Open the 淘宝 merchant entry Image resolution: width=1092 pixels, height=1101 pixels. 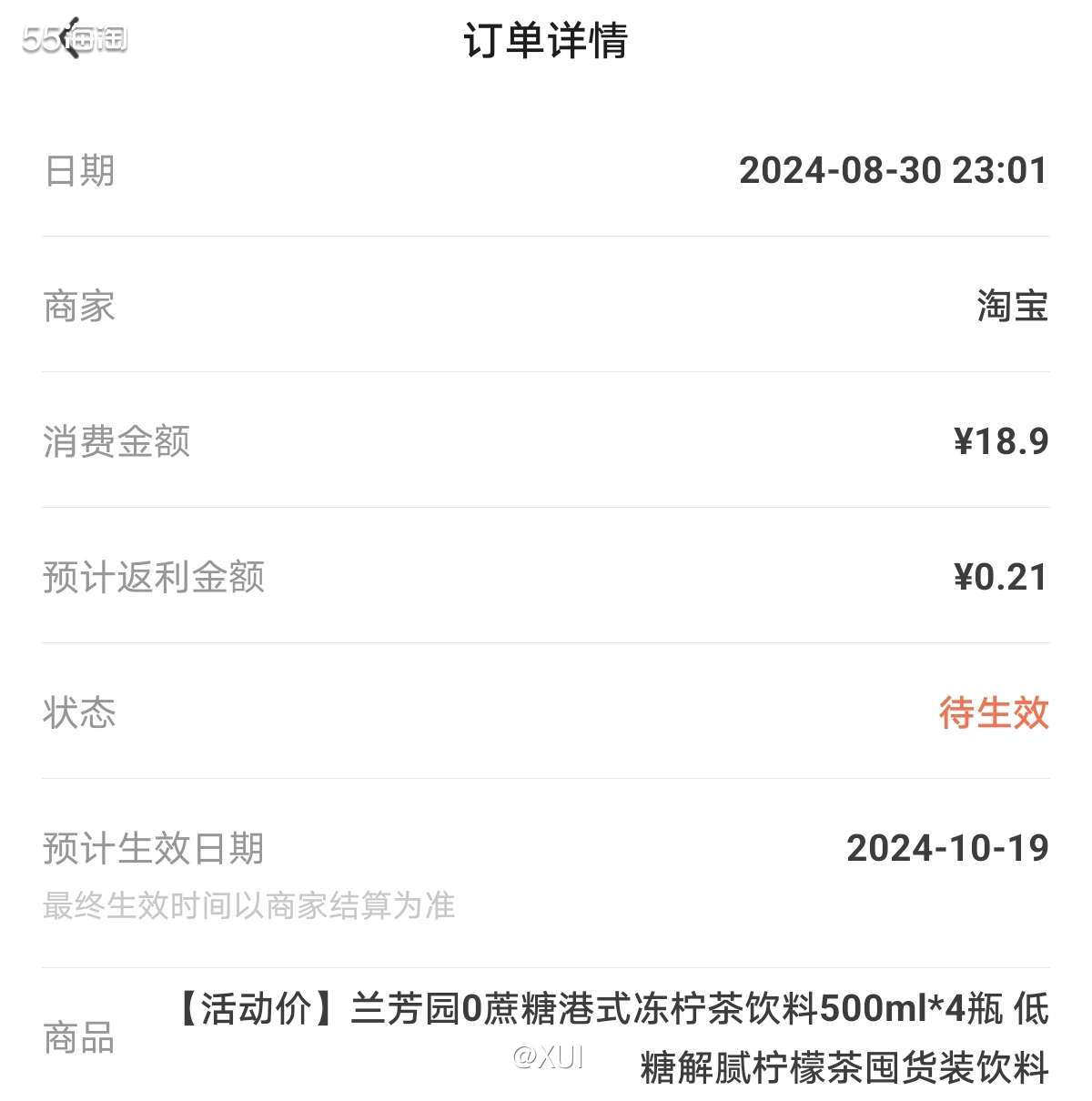click(x=1013, y=307)
